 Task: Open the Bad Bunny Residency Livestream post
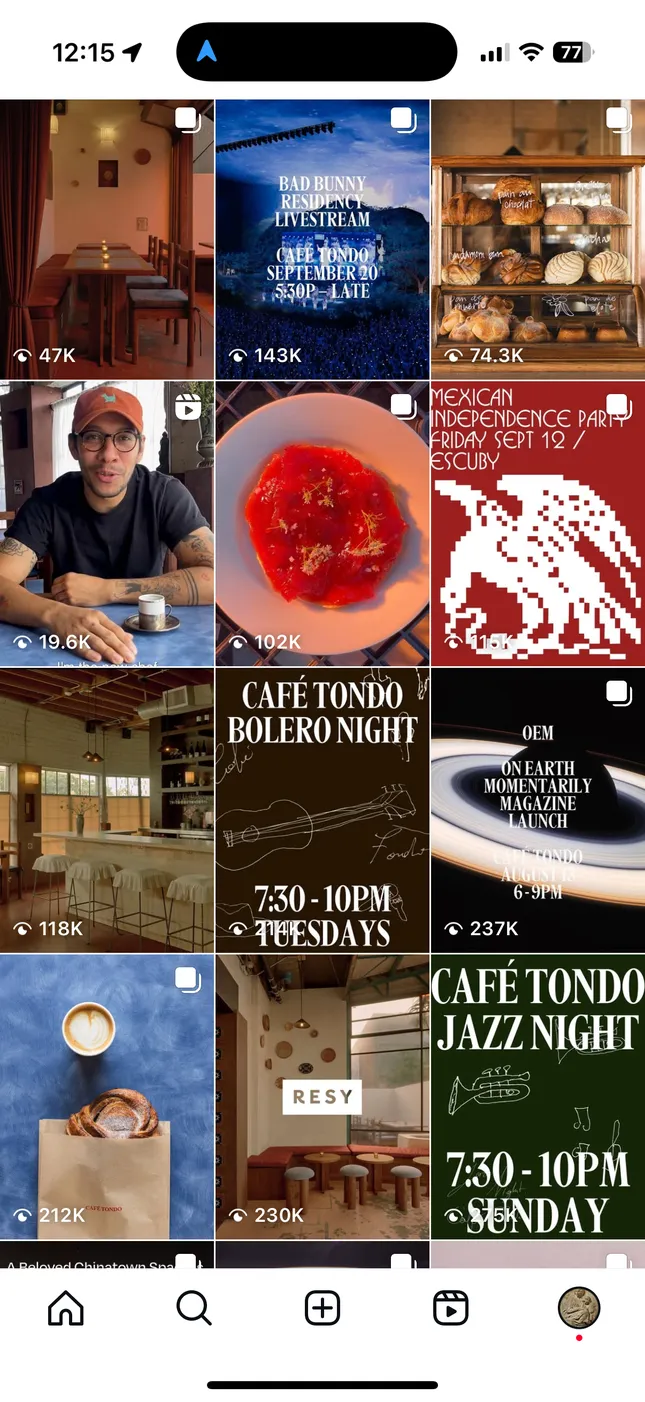pos(322,238)
